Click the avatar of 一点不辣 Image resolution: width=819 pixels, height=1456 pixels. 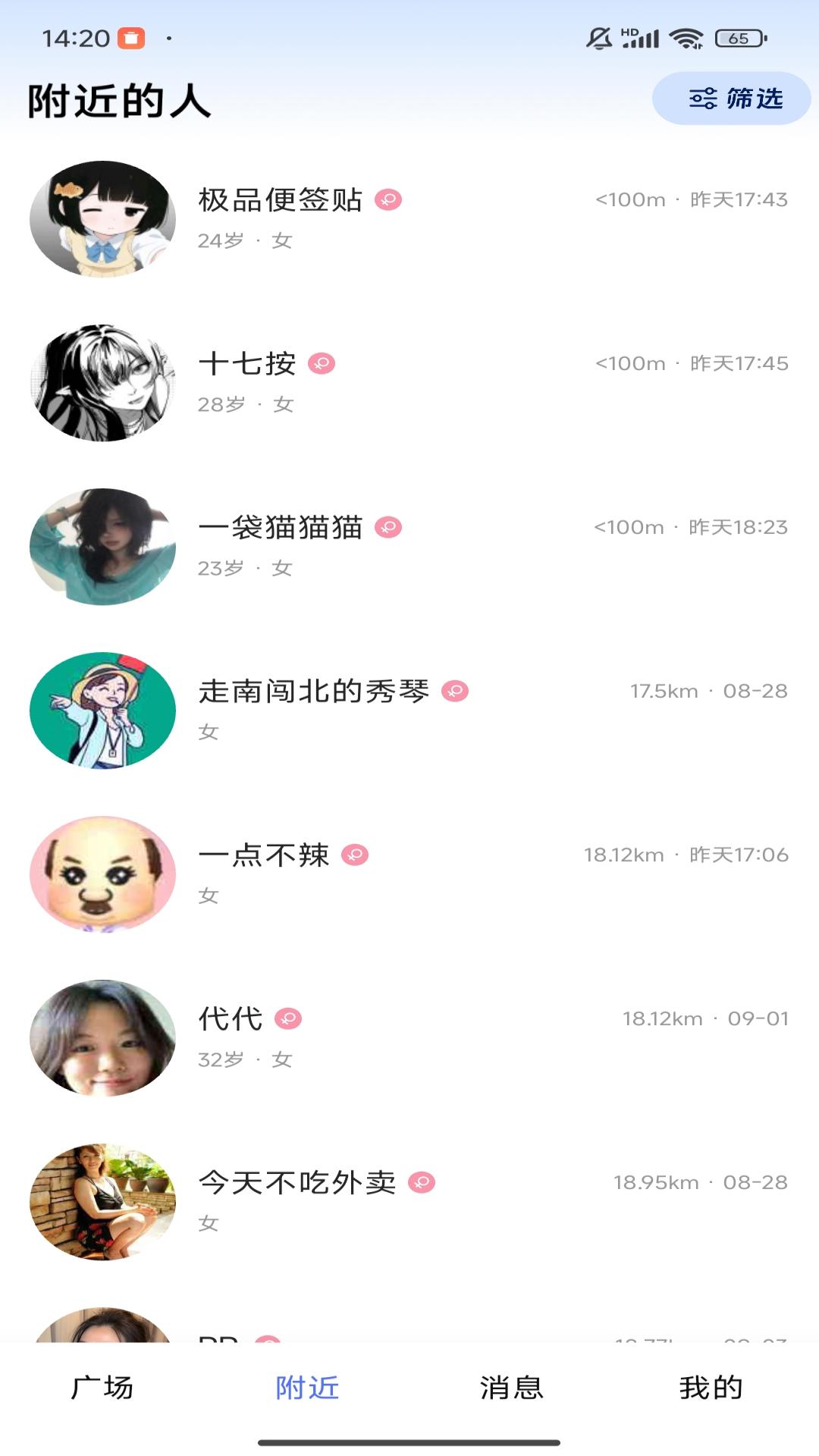102,874
